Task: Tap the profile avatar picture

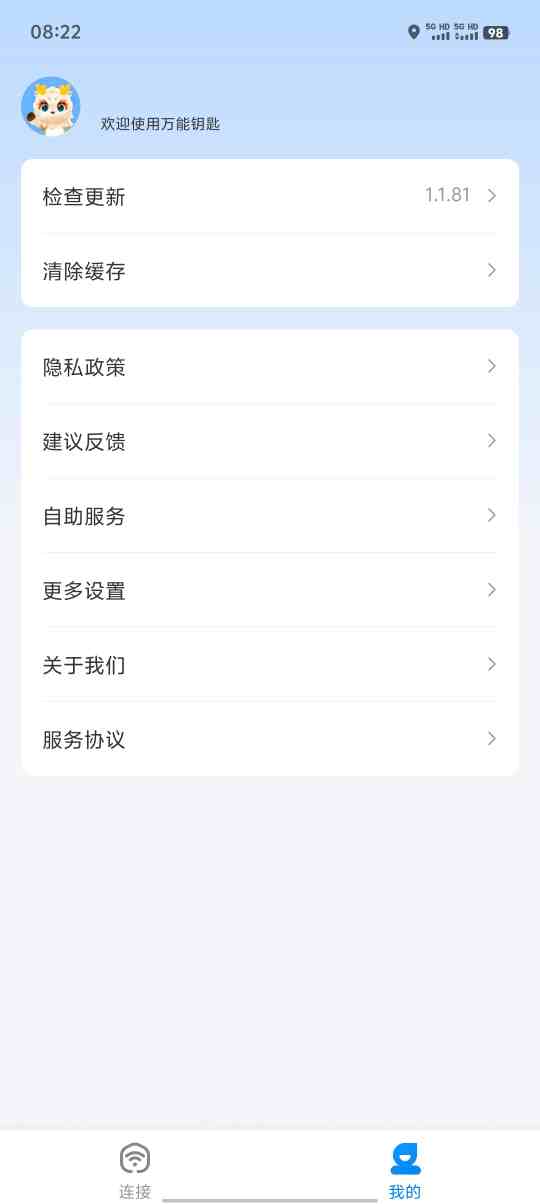Action: (x=50, y=106)
